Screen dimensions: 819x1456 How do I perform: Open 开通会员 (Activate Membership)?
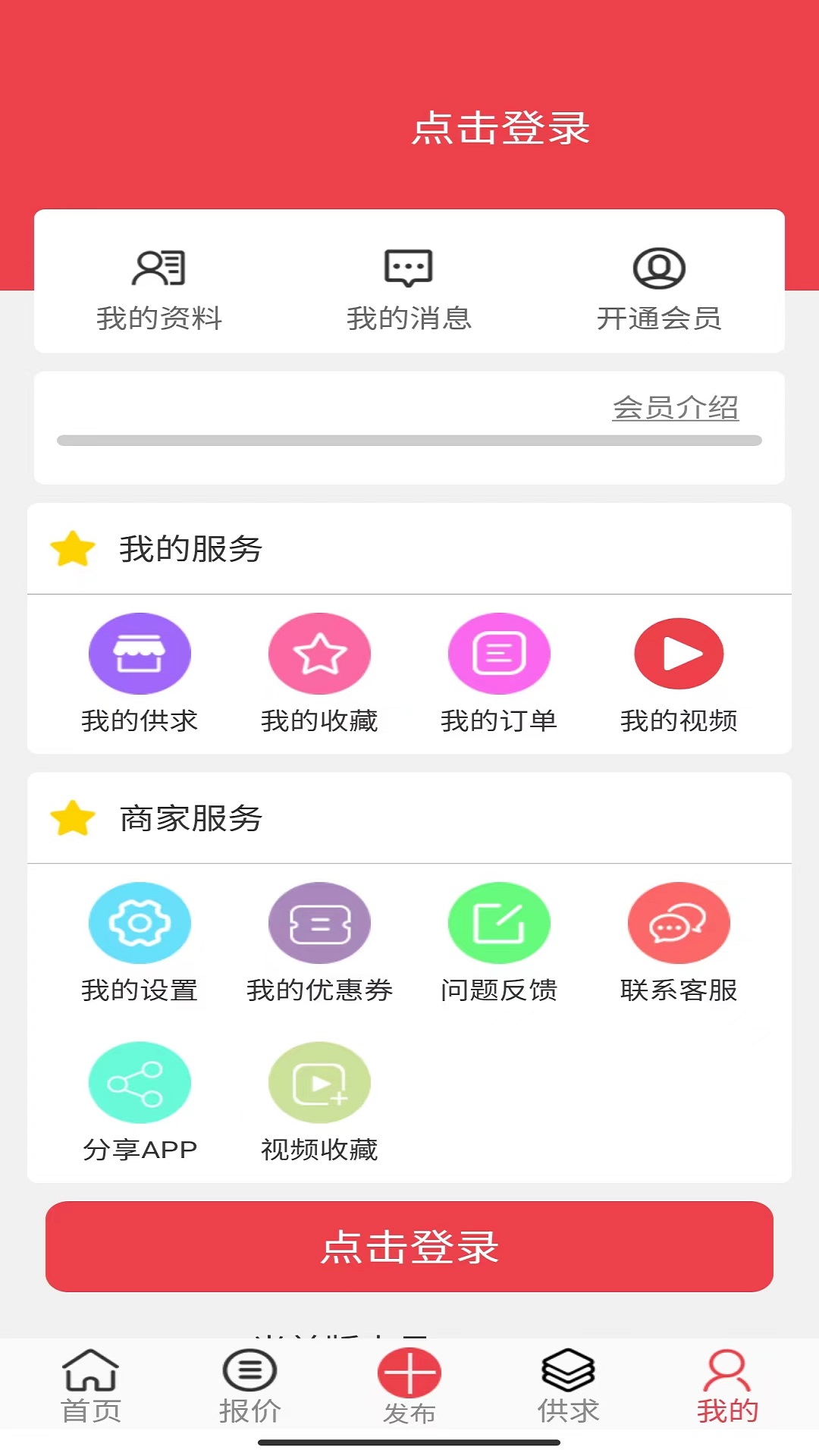point(660,290)
